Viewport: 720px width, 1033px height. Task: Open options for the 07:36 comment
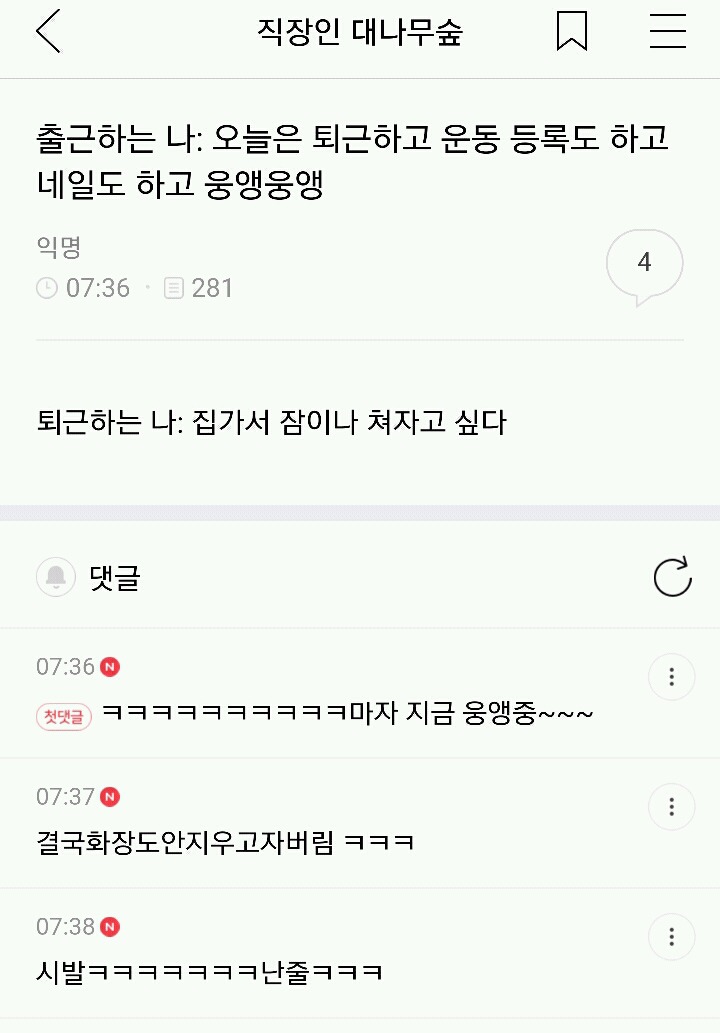672,677
